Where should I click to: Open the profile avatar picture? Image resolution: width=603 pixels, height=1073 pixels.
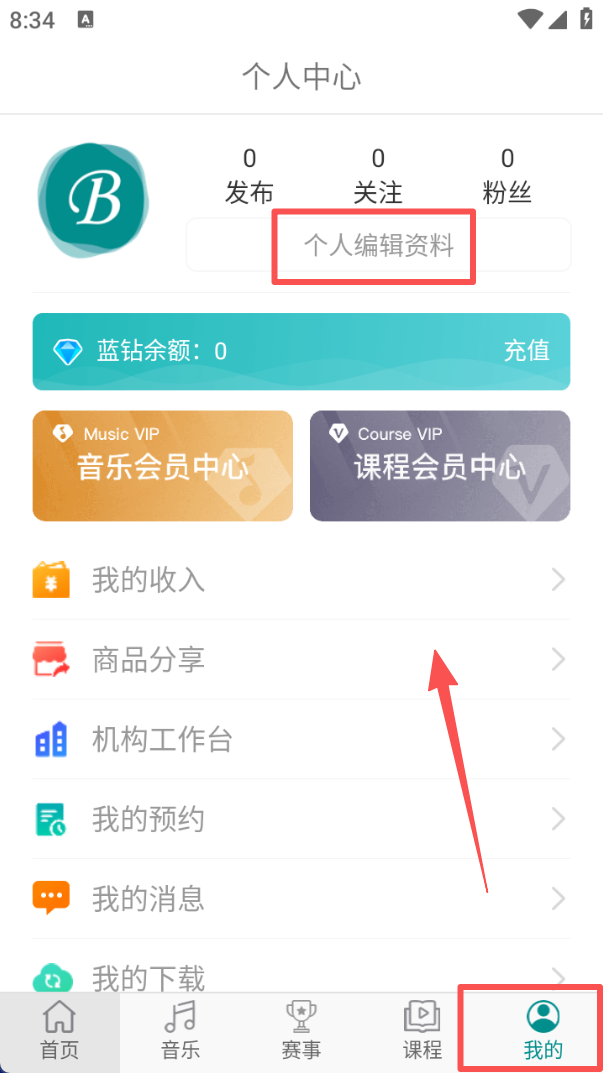93,201
